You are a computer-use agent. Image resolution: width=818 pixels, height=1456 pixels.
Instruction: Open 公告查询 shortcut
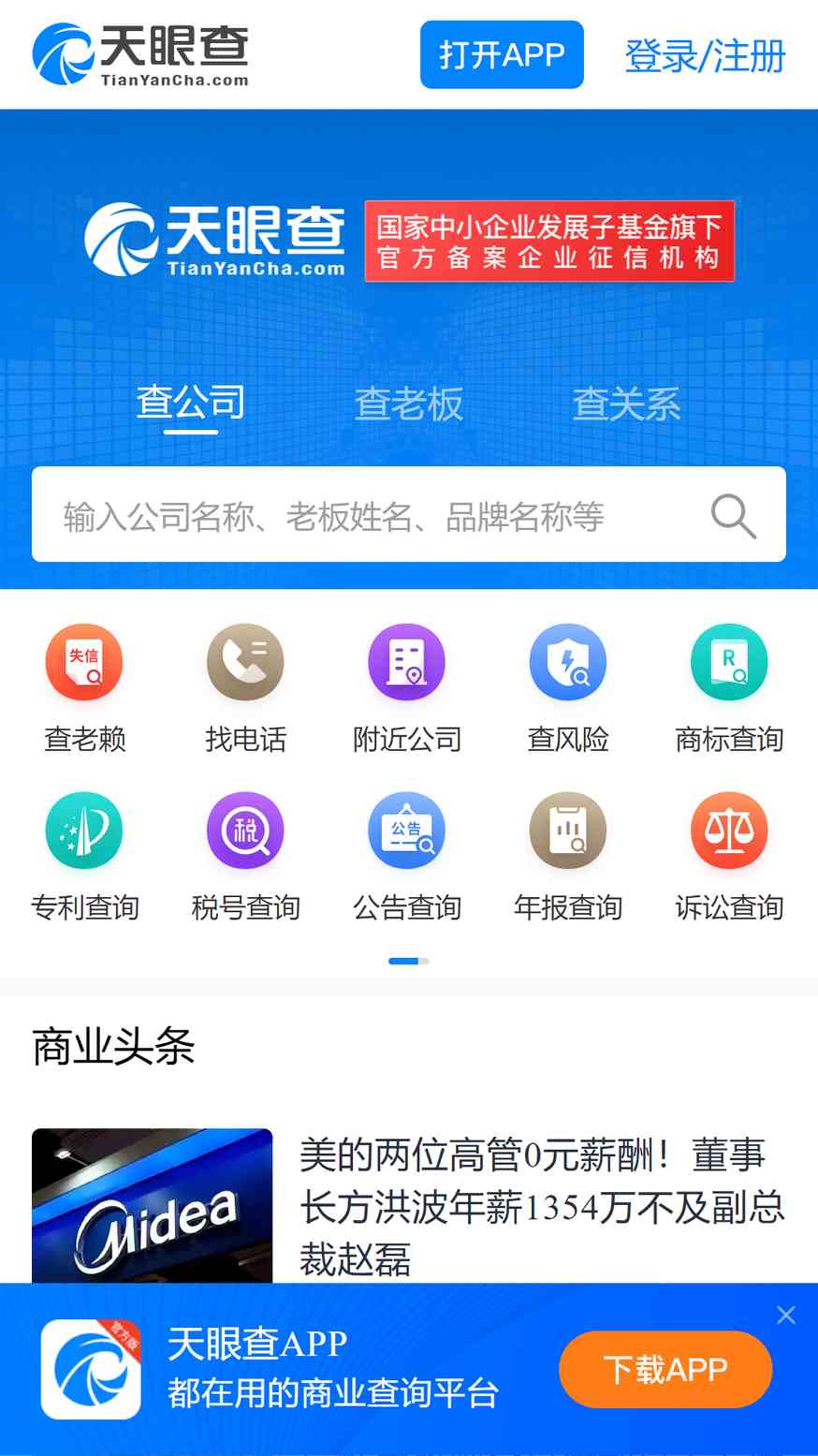[x=407, y=831]
